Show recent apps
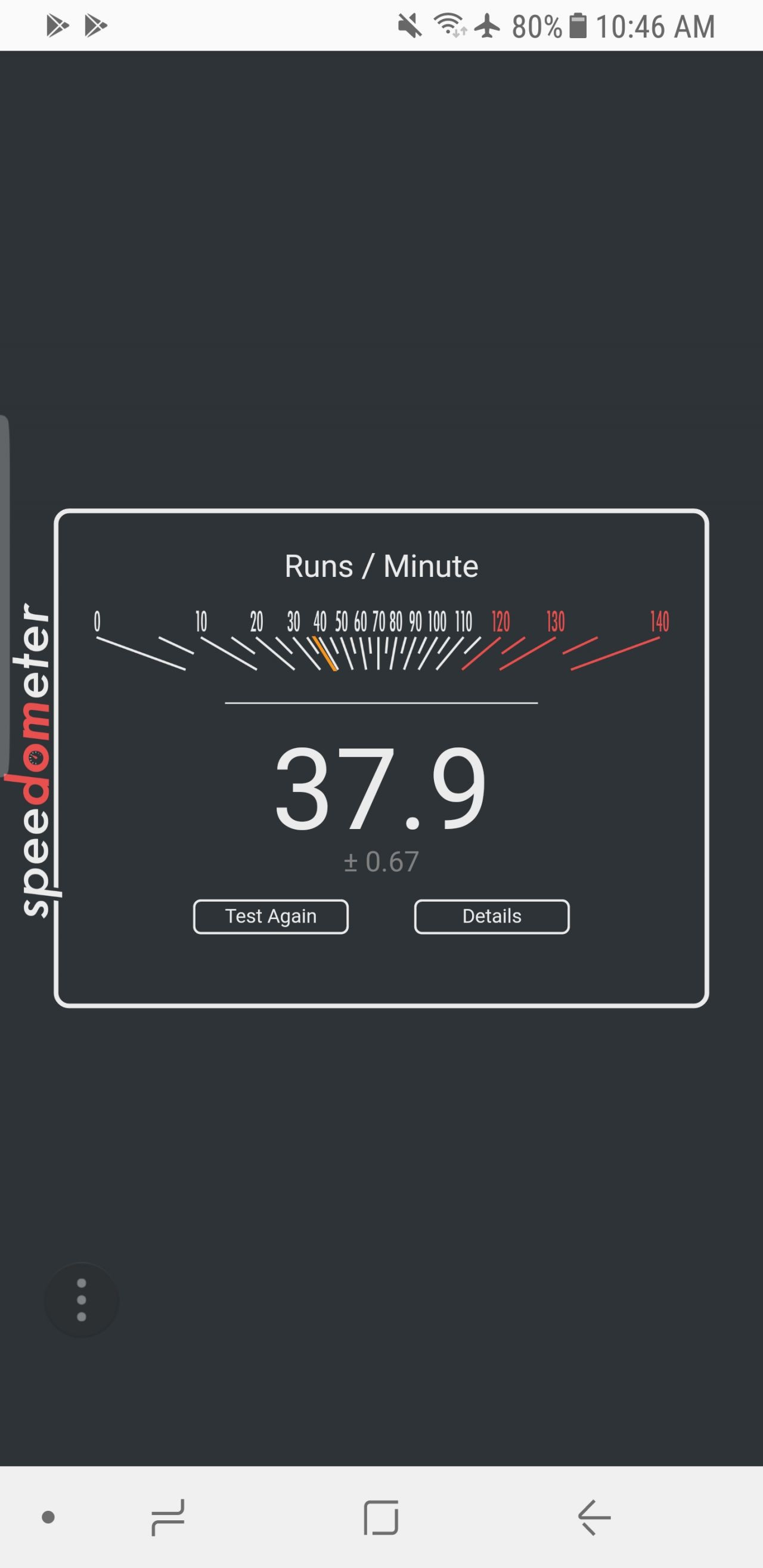Viewport: 763px width, 1568px height. point(168,1517)
